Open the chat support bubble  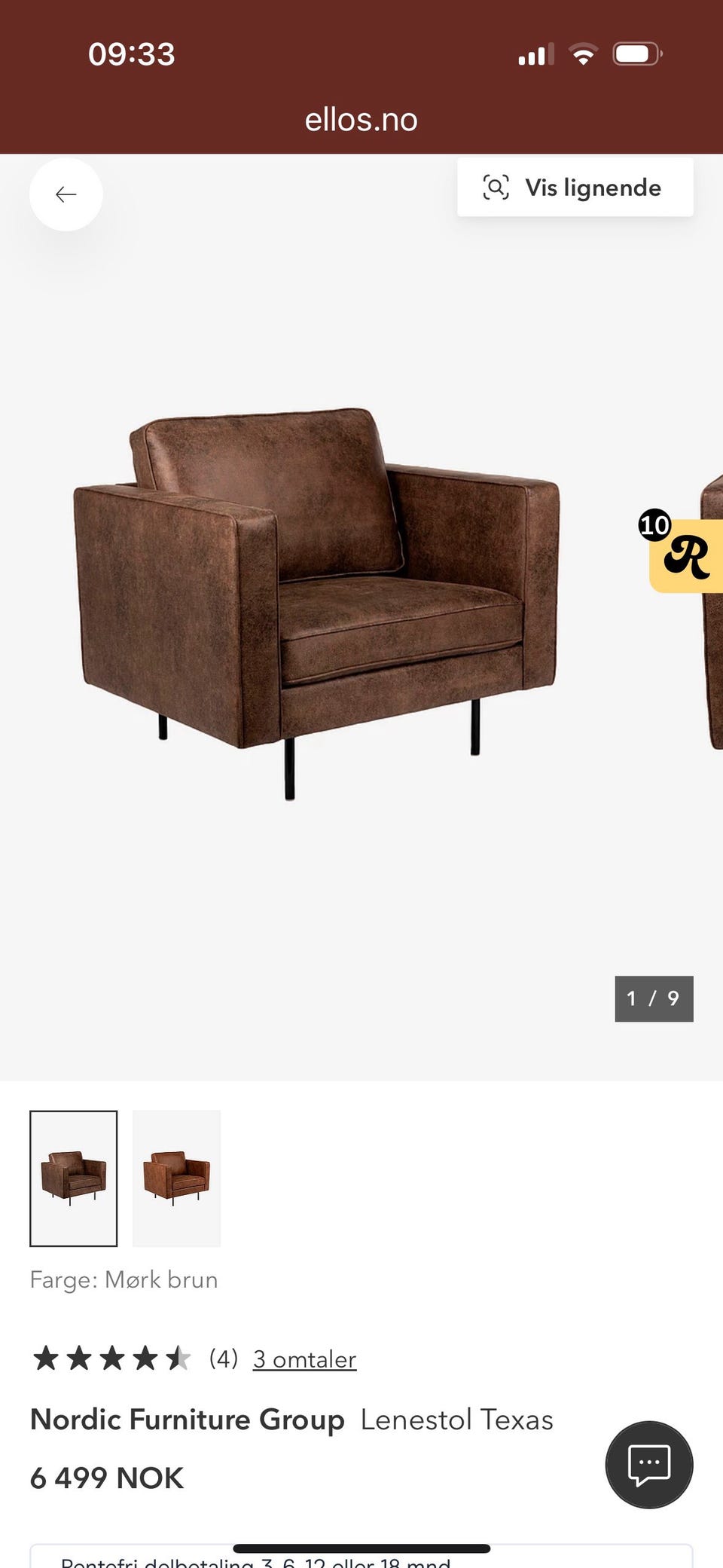(648, 1464)
